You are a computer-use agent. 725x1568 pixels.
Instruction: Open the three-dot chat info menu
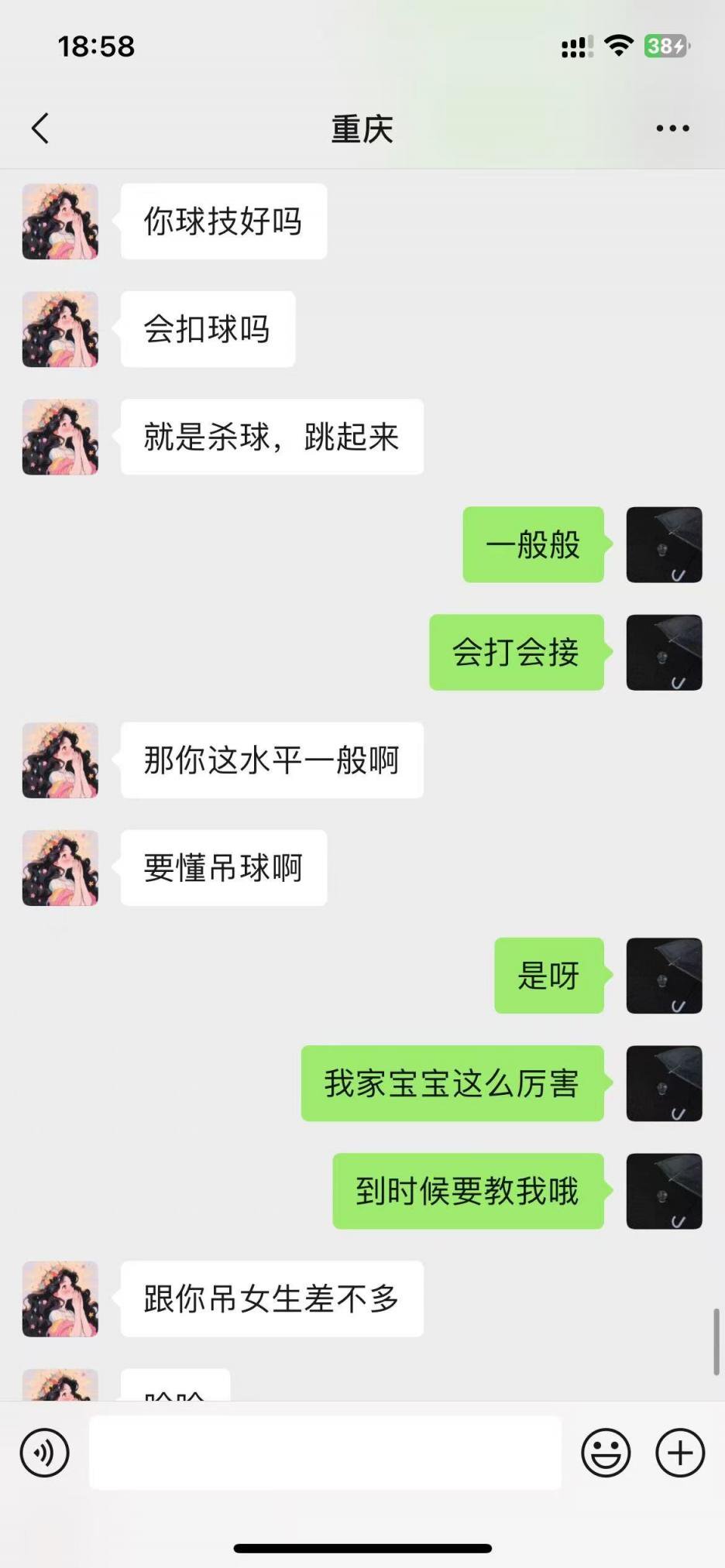[672, 129]
